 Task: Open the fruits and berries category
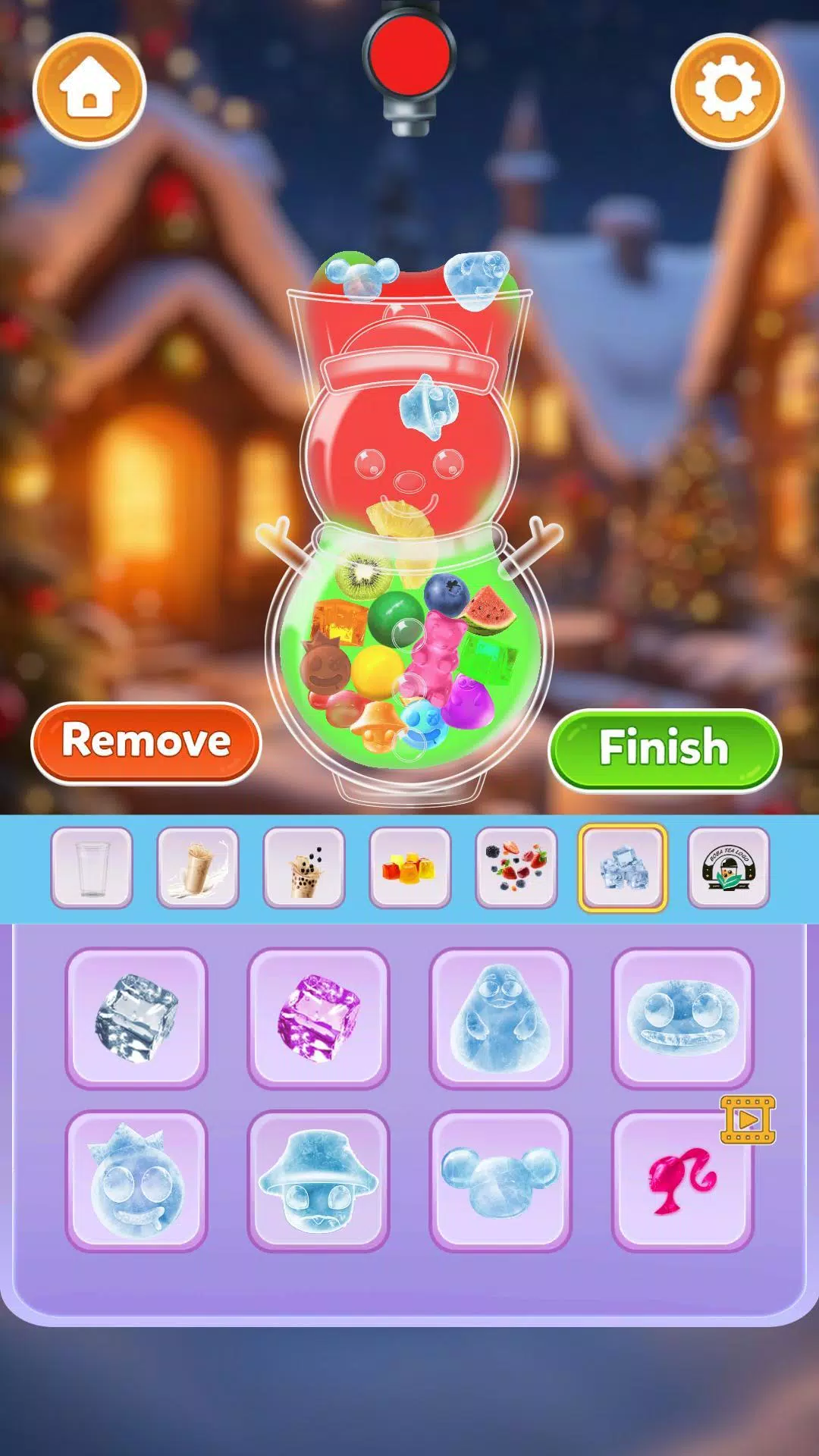(x=516, y=868)
